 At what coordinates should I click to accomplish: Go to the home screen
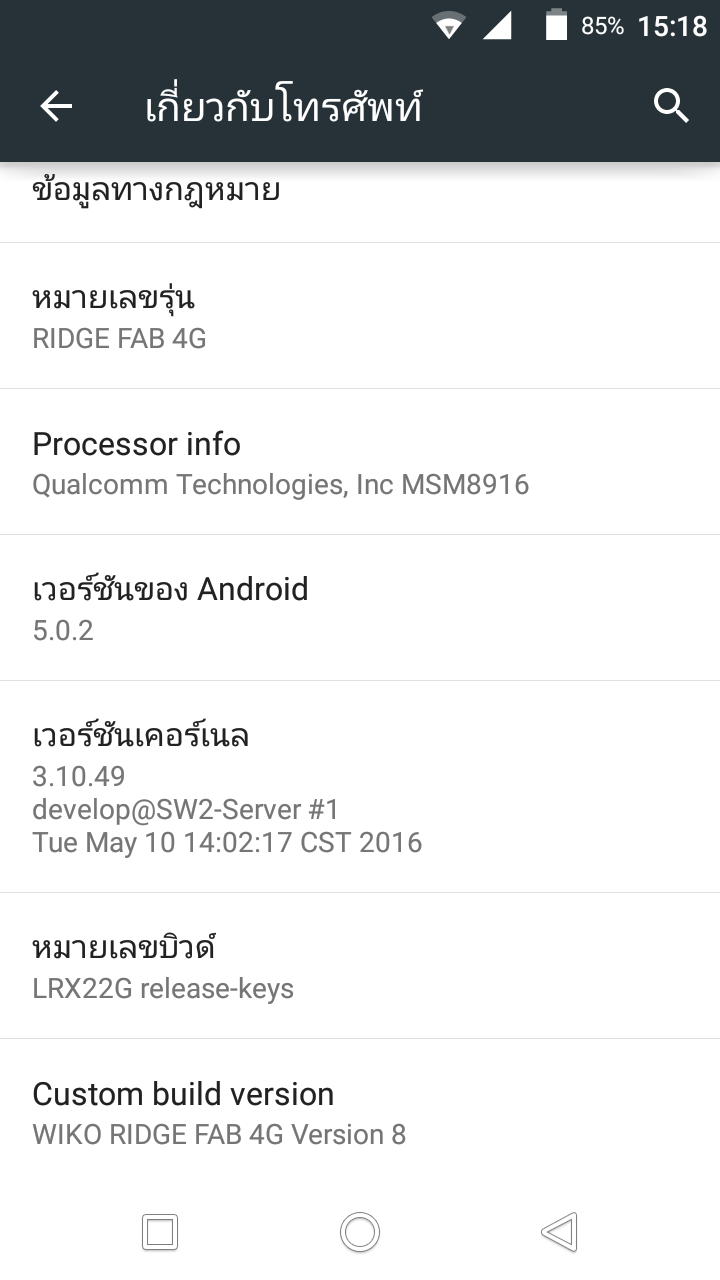click(x=360, y=1232)
